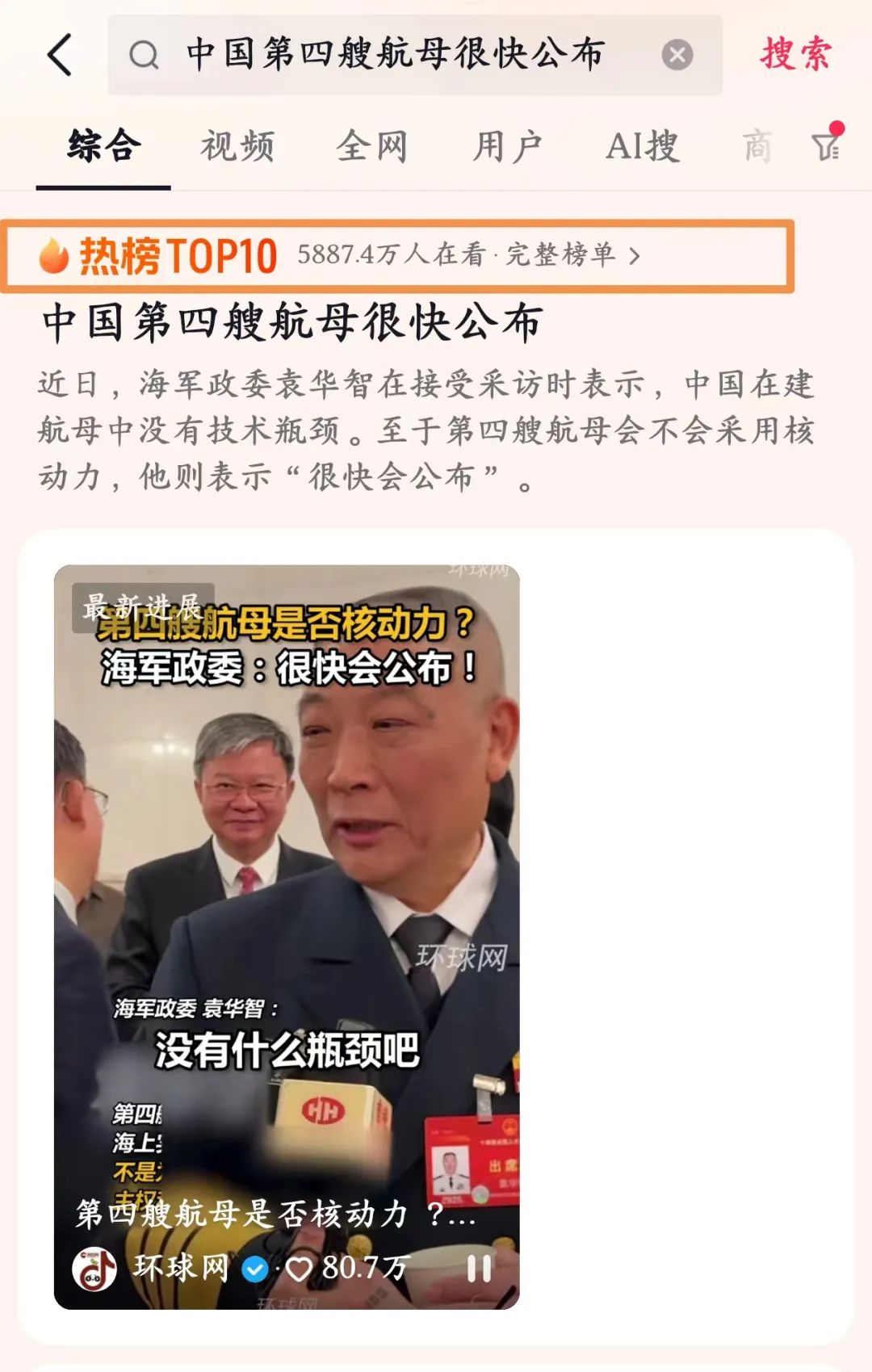Tap the red 搜索 button
This screenshot has width=872, height=1372.
(794, 55)
